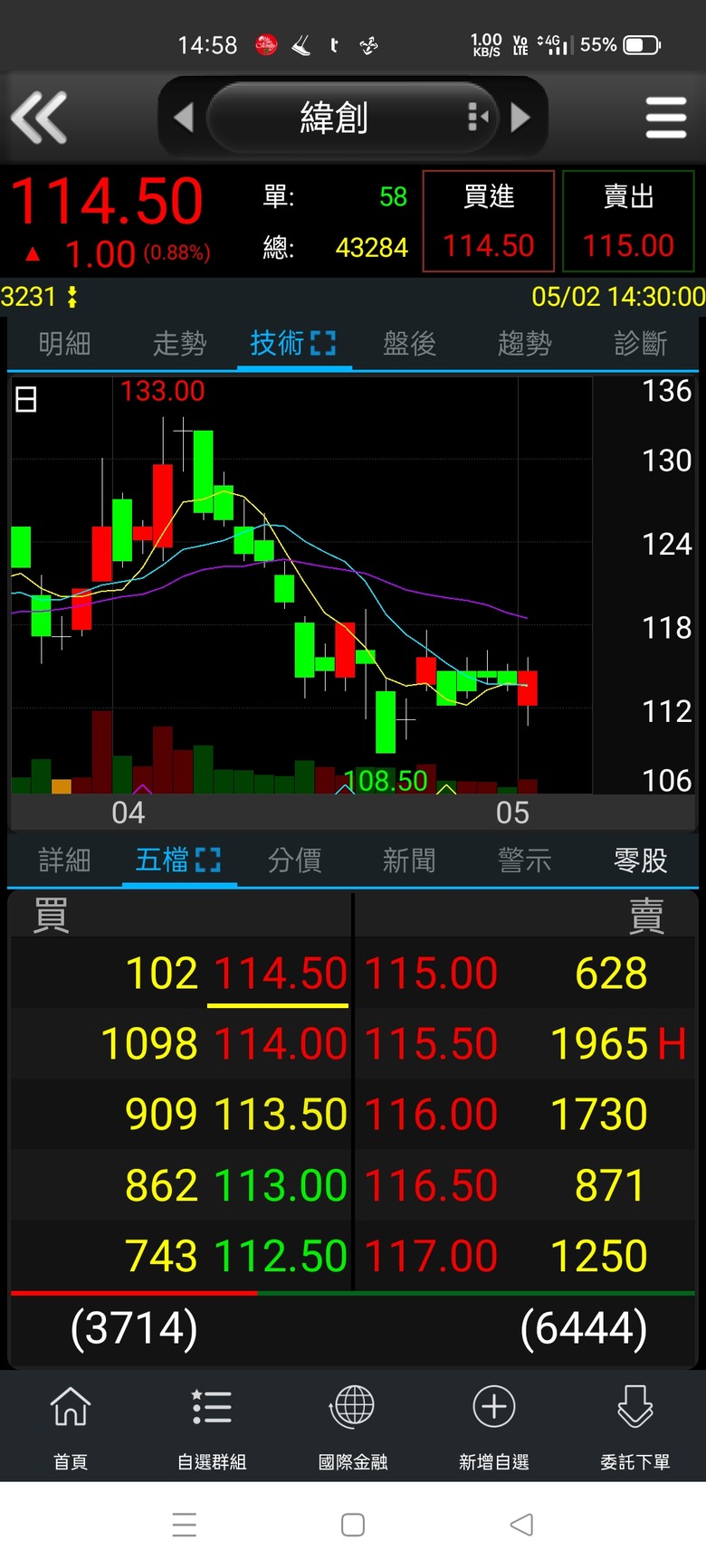706x1568 pixels.
Task: Tap the 賣出 sell button
Action: (x=628, y=221)
